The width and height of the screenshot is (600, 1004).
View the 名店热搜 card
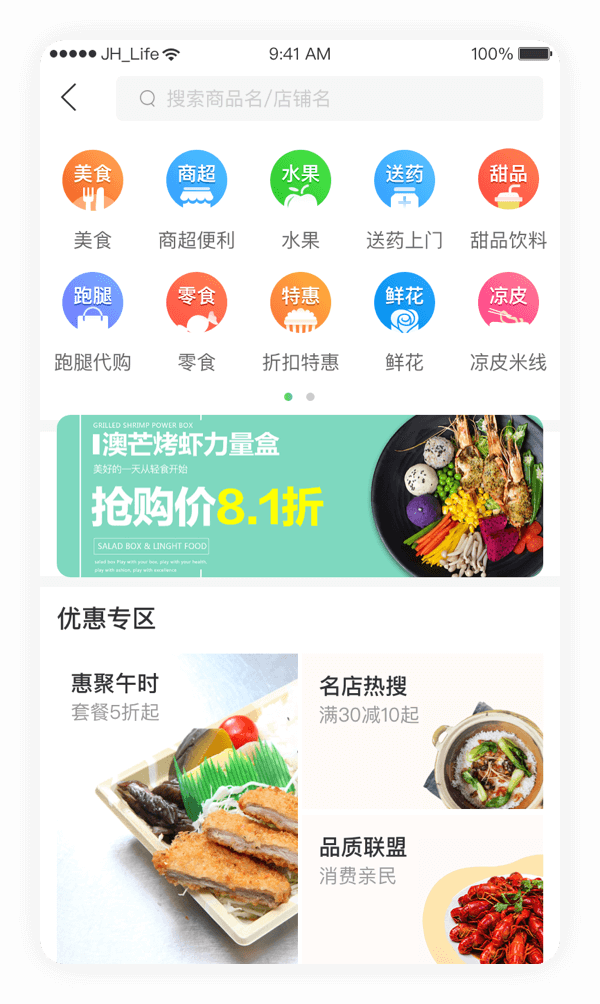click(x=423, y=730)
